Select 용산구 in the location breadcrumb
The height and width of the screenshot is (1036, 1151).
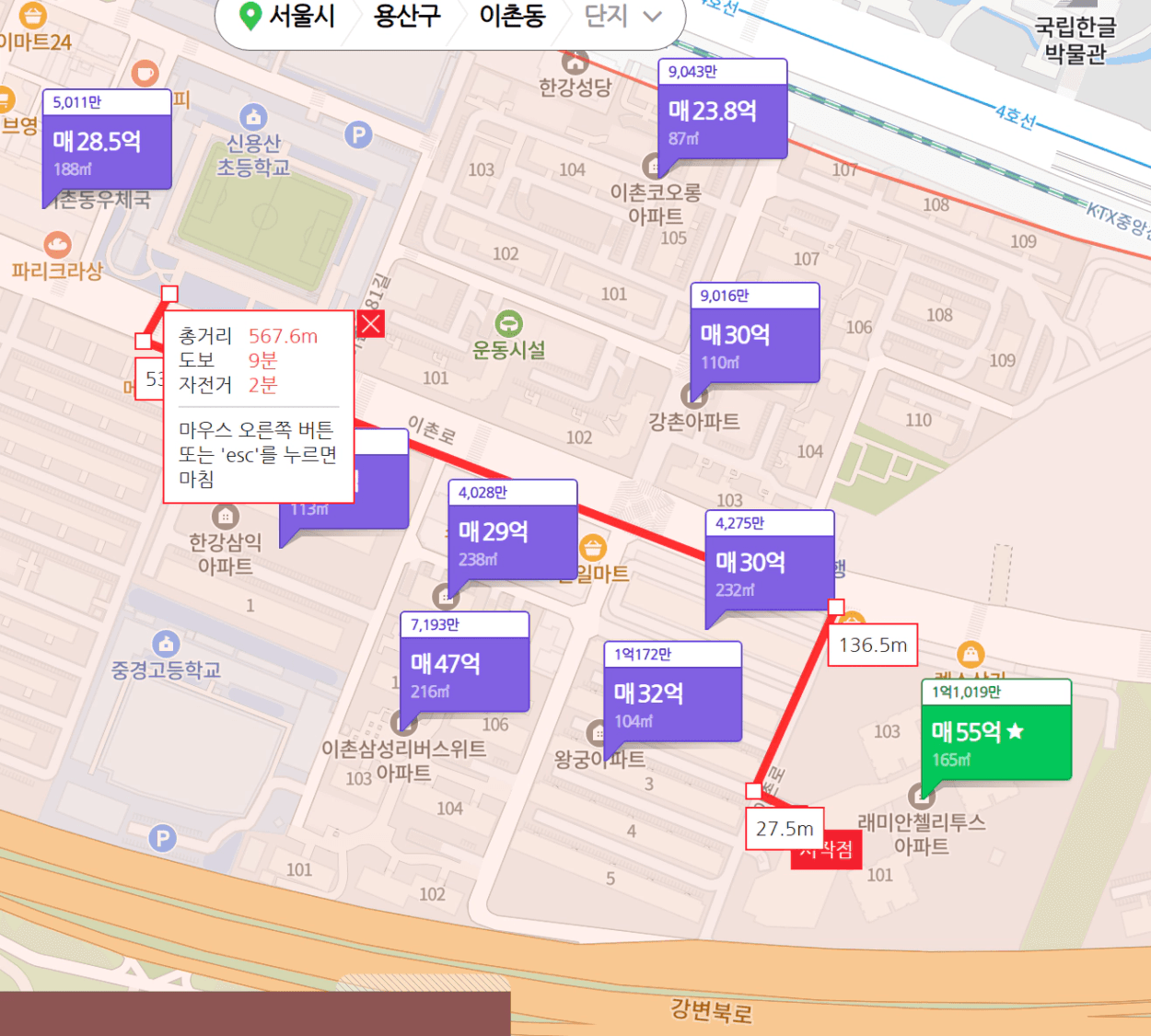(406, 17)
